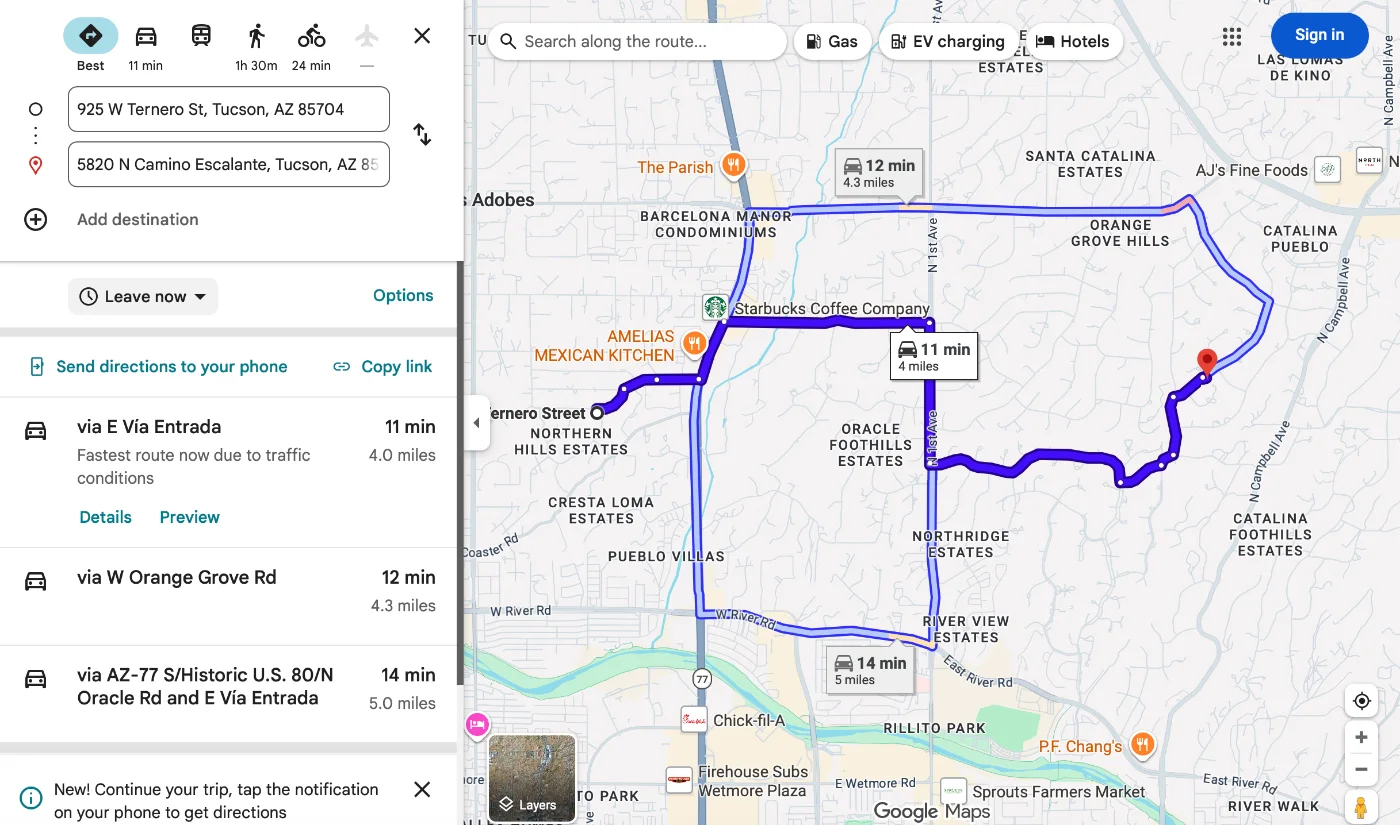Select the cycling travel mode

[x=311, y=37]
